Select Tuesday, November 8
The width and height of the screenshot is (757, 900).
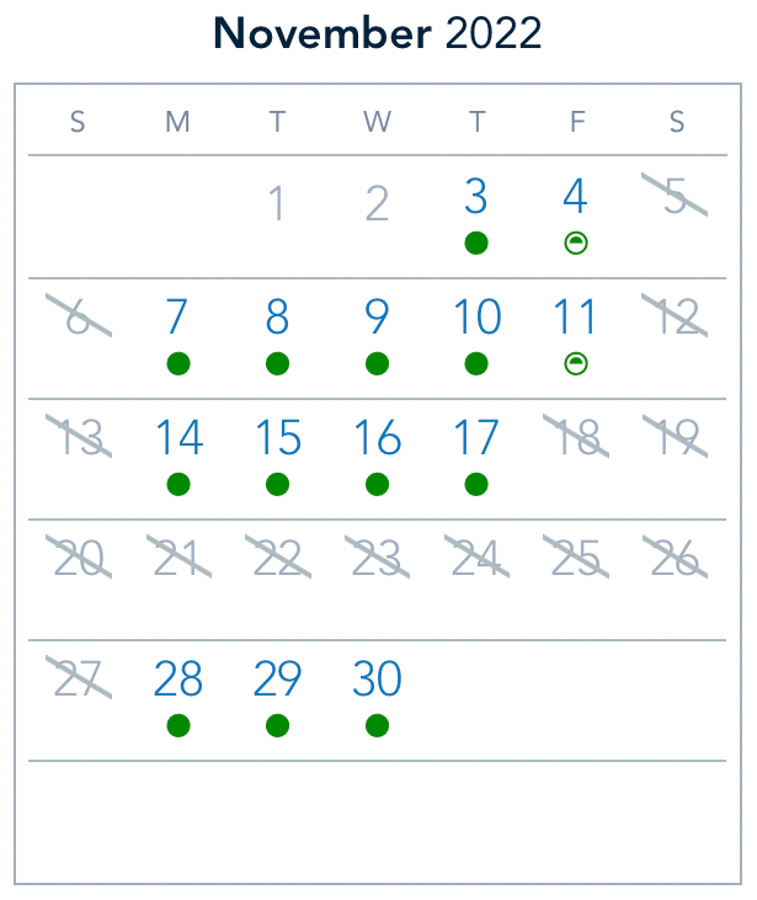(x=277, y=318)
